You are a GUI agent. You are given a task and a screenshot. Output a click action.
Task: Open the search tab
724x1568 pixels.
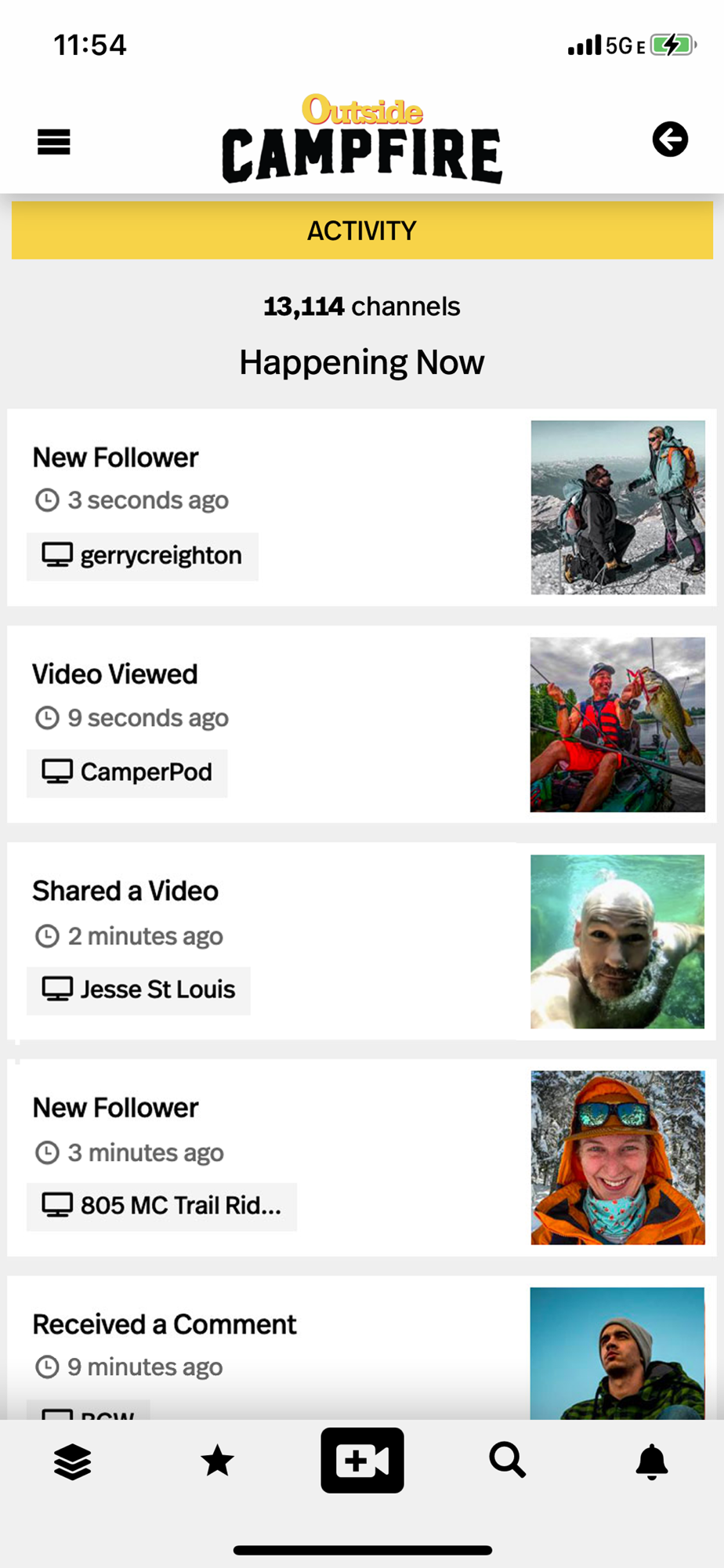[x=507, y=1461]
